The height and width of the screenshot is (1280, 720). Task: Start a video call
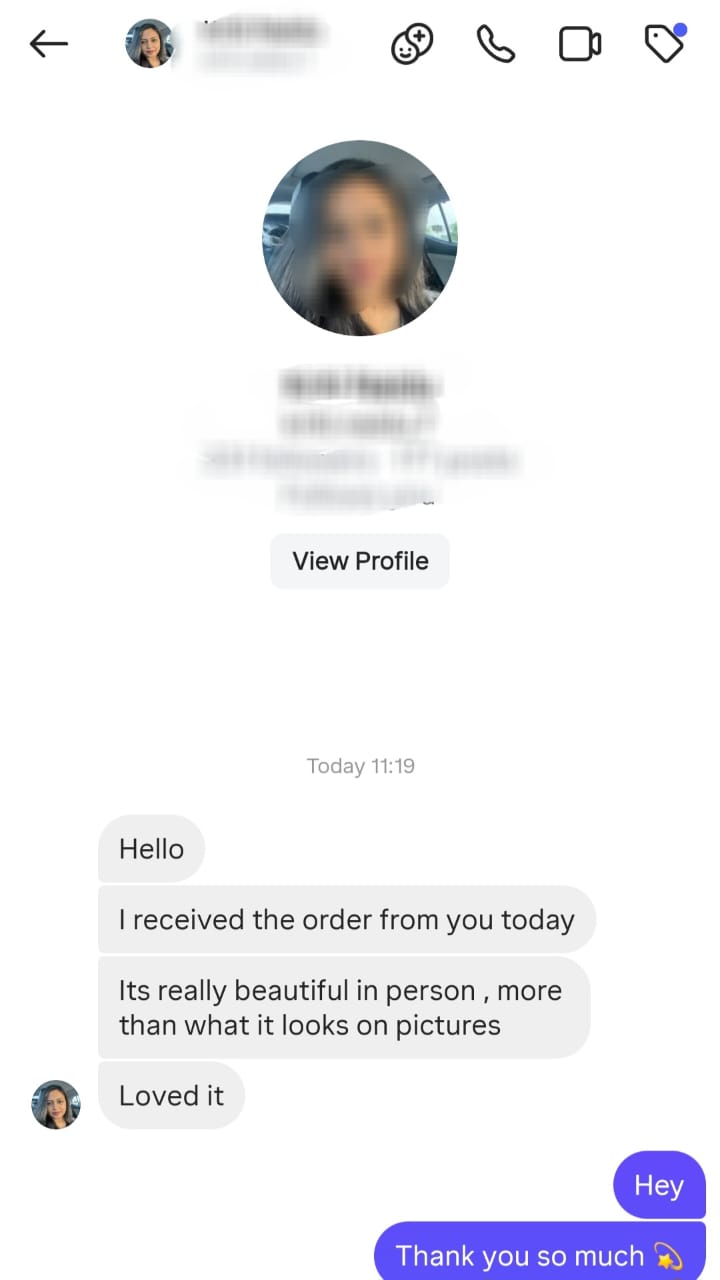pos(579,44)
